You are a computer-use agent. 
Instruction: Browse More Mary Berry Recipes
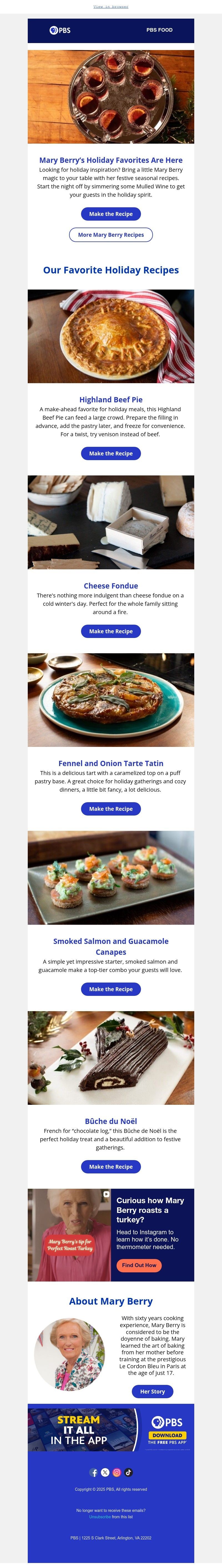(111, 235)
